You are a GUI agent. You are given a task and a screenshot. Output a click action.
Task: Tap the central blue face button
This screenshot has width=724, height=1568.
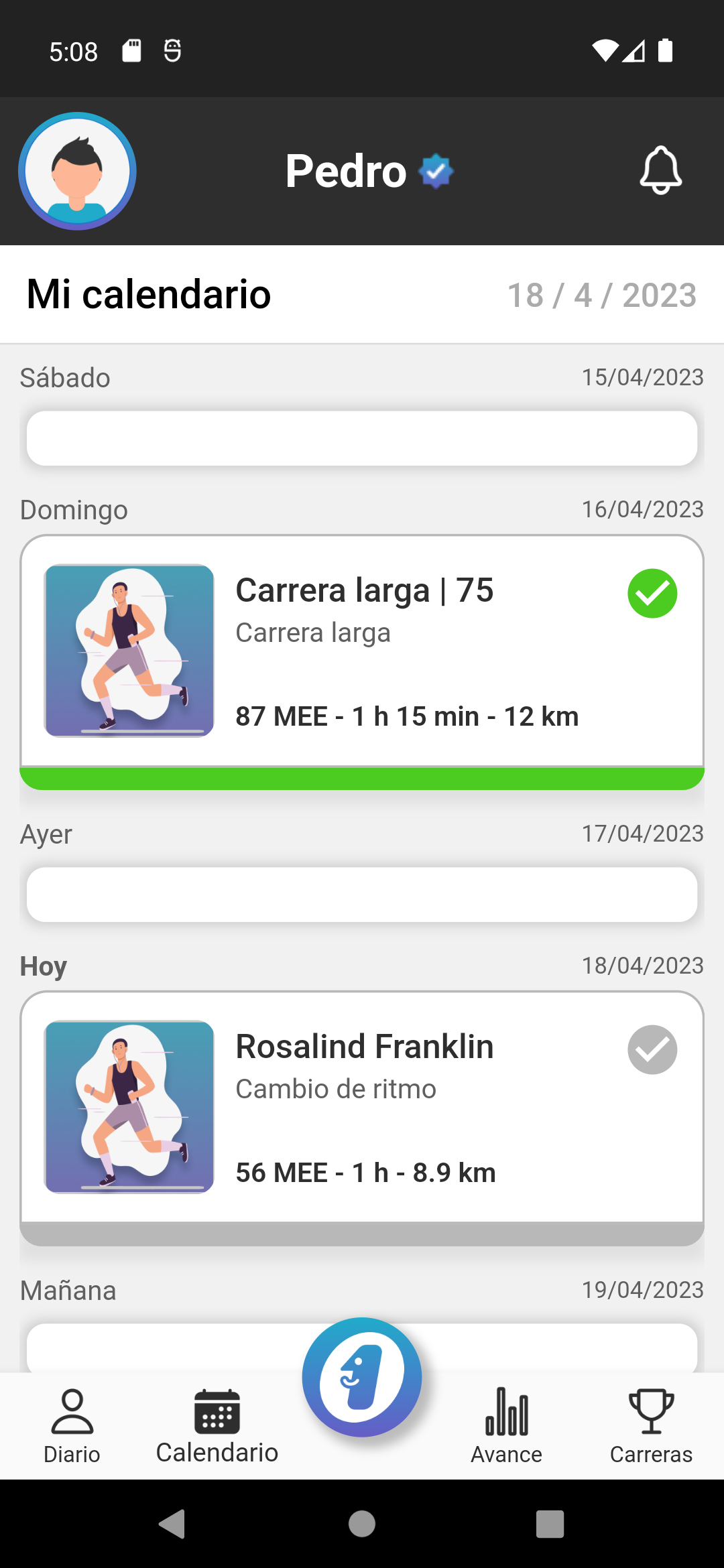362,1377
